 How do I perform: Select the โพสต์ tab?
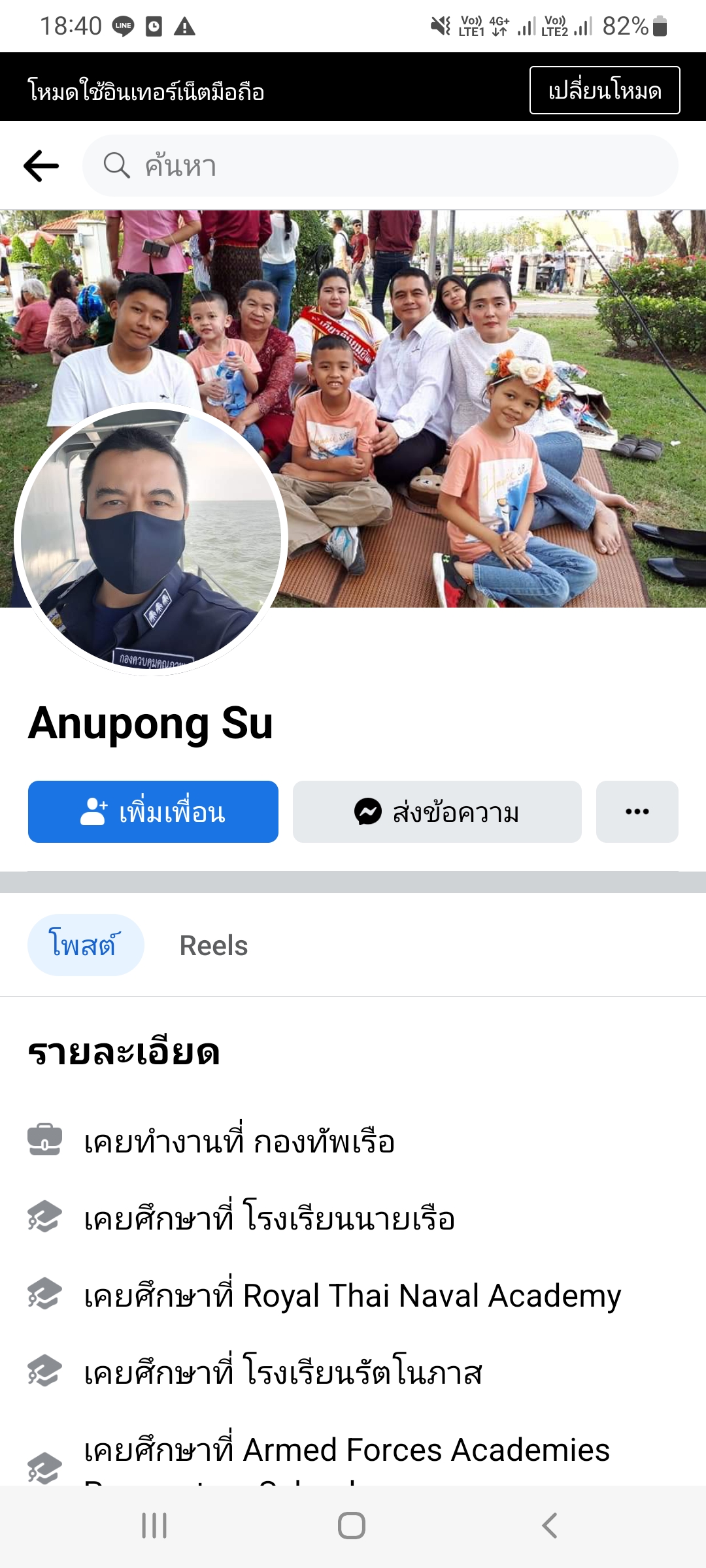coord(85,945)
